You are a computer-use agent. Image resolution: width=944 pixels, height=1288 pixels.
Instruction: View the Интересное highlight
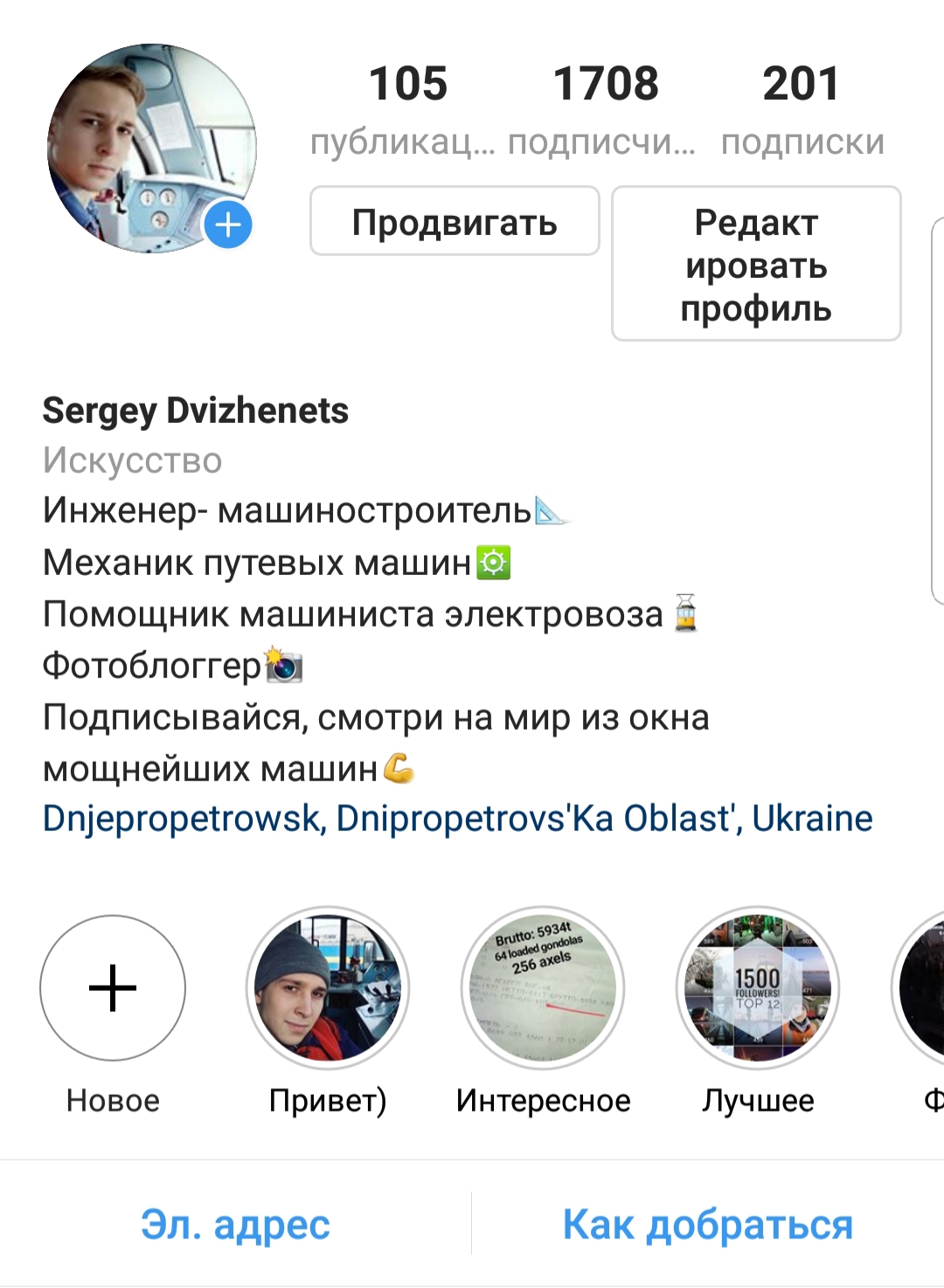pos(543,988)
